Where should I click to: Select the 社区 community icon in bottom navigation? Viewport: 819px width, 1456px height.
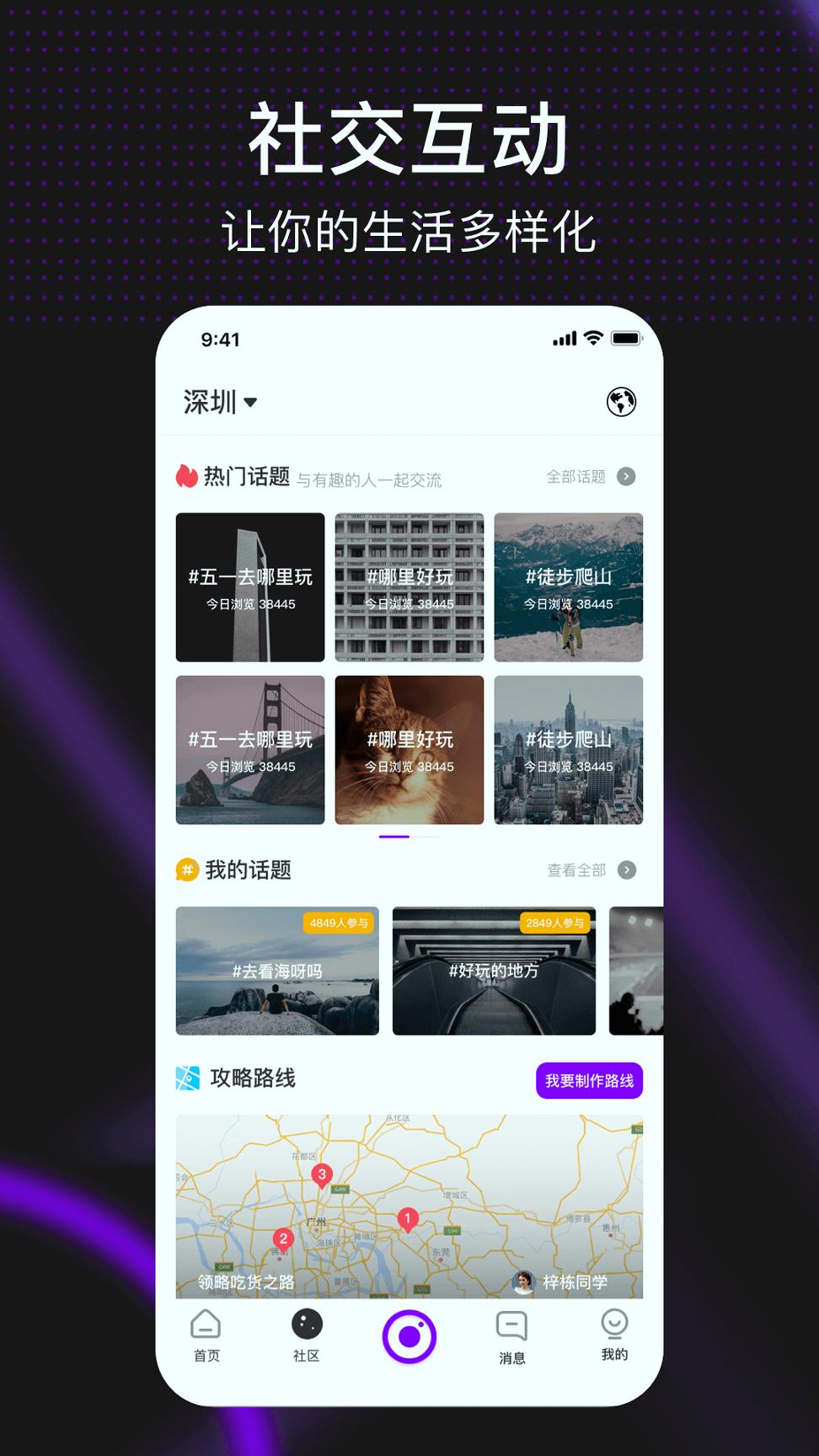click(x=307, y=1326)
